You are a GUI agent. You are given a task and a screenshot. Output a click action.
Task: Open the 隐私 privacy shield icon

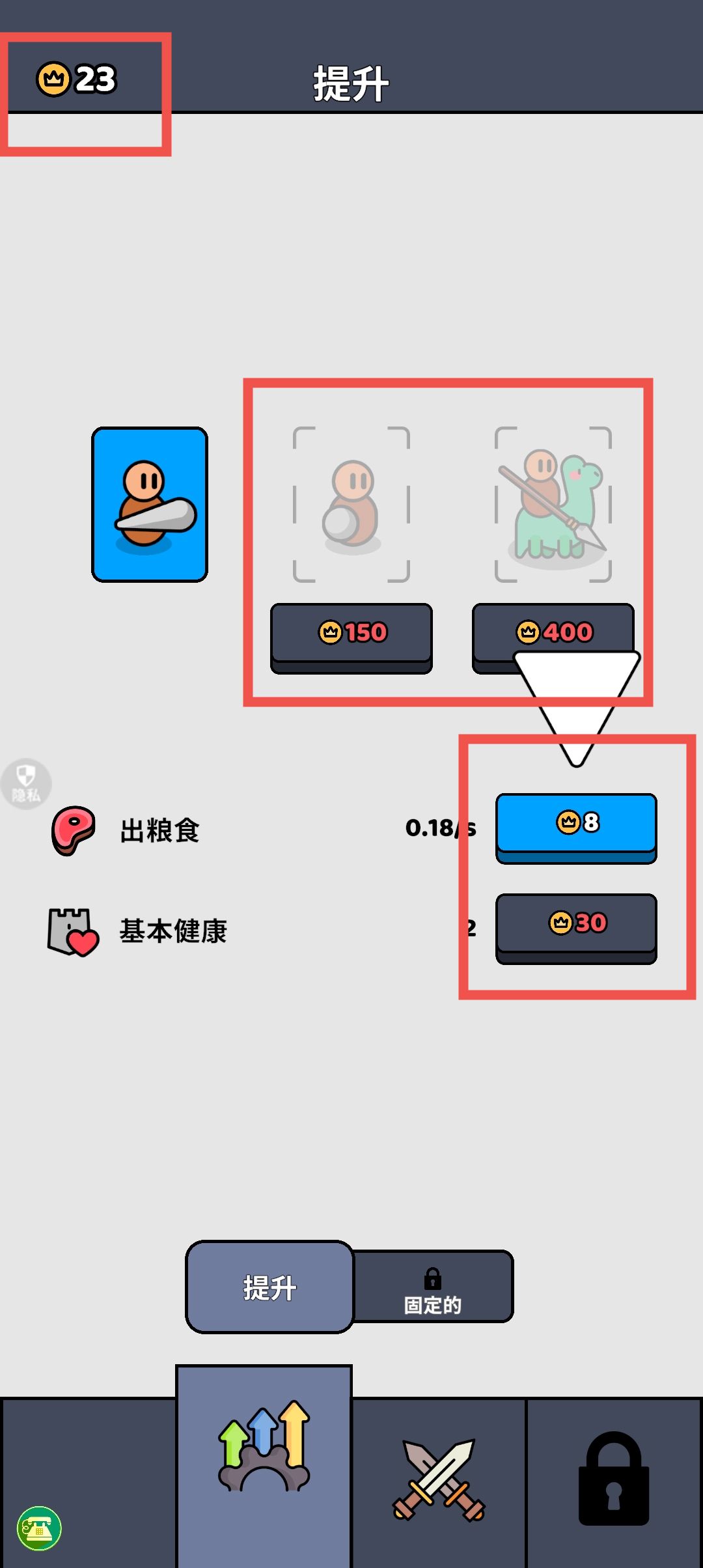[x=26, y=783]
